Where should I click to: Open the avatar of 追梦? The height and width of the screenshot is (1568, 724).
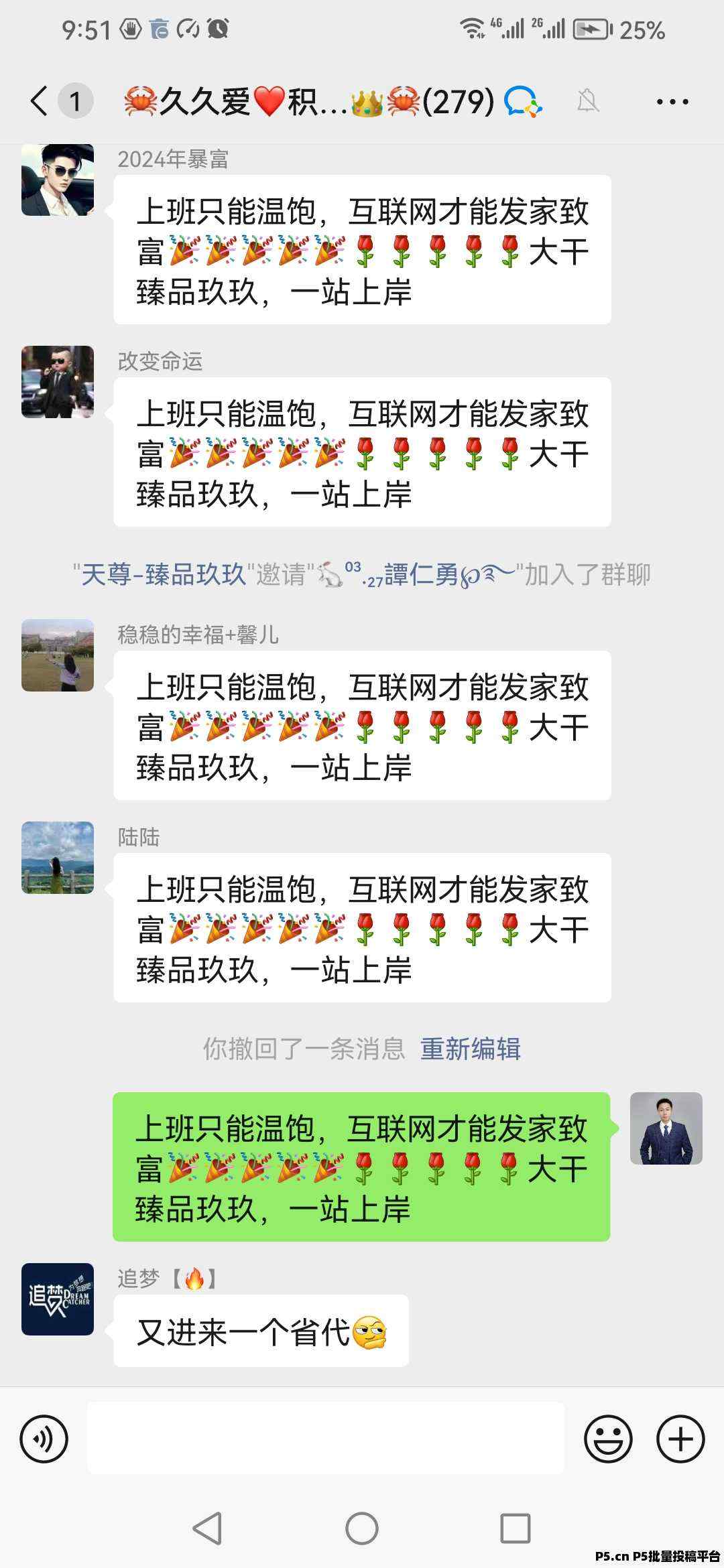[x=58, y=1299]
